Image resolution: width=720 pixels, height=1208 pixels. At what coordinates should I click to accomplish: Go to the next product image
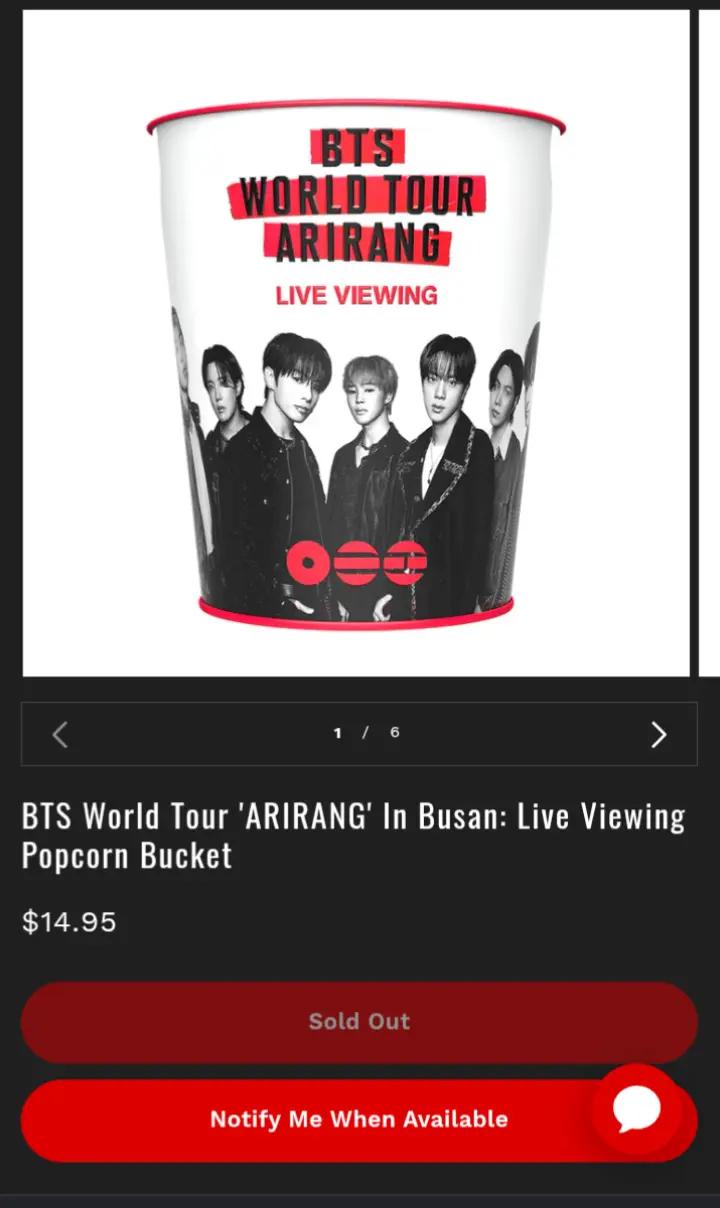[x=658, y=735]
